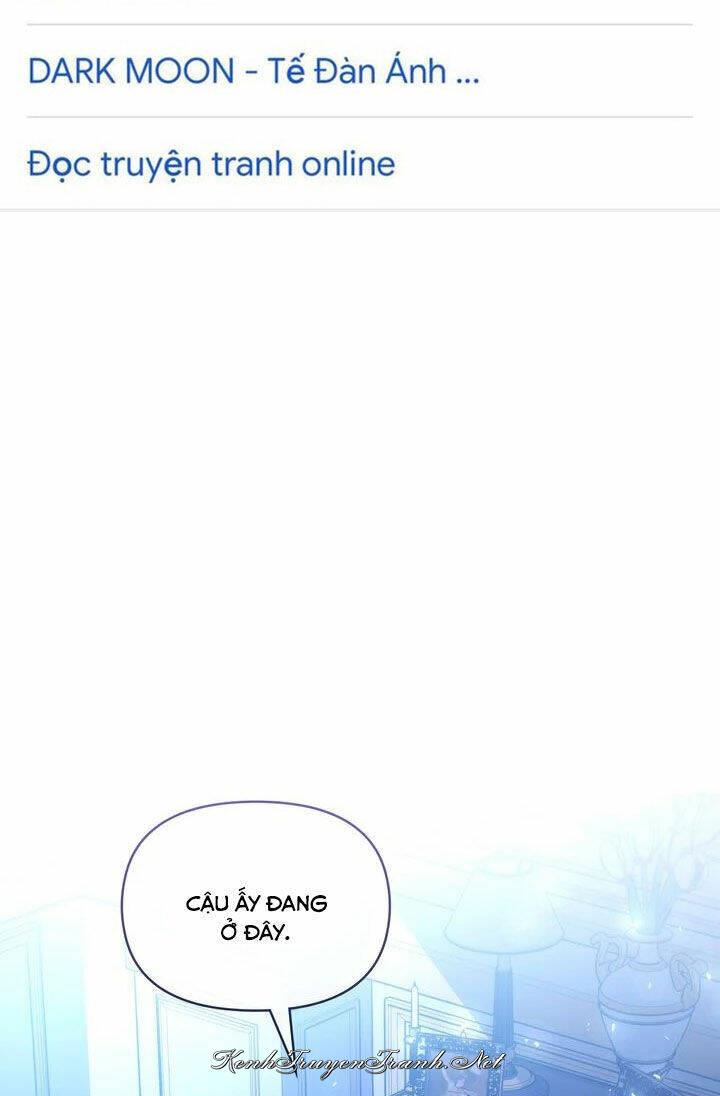The width and height of the screenshot is (720, 1096).
Task: Open the Đọc truyện tranh online link
Action: pos(211,163)
